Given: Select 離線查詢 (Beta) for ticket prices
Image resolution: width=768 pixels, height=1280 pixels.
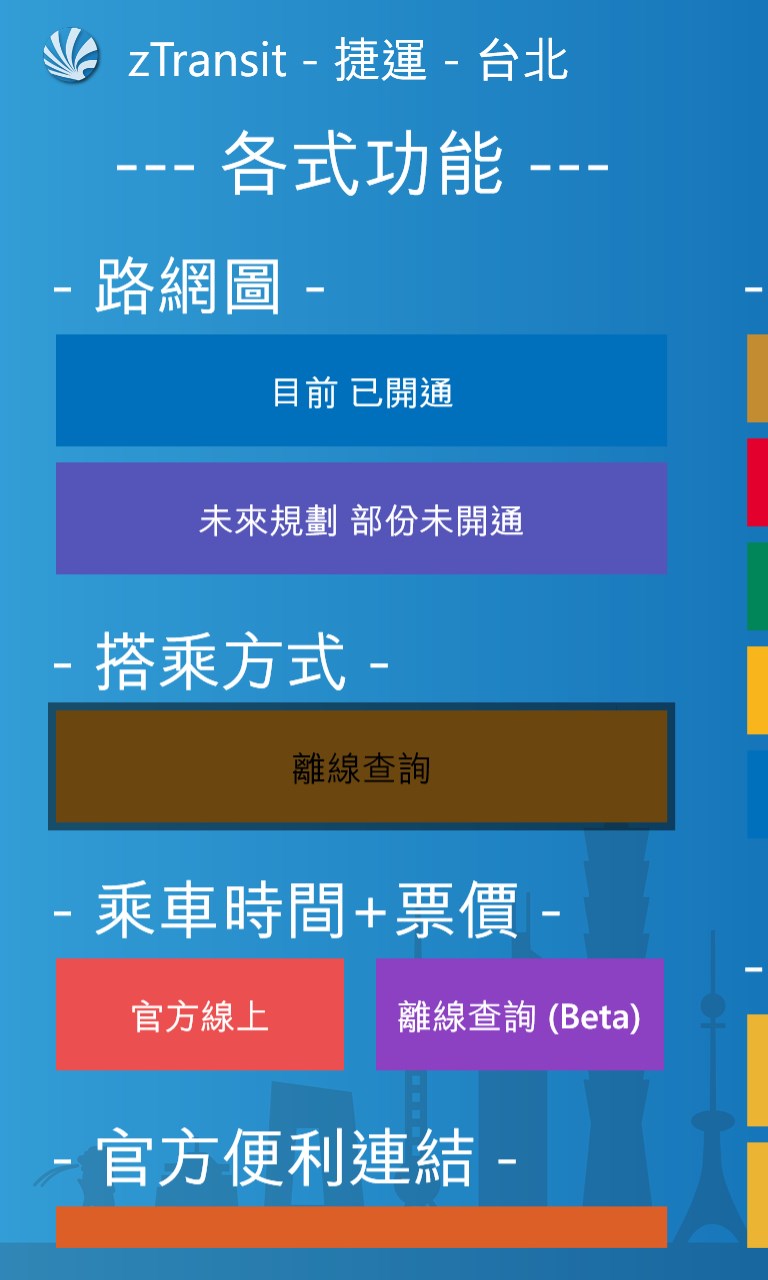Looking at the screenshot, I should 519,1015.
